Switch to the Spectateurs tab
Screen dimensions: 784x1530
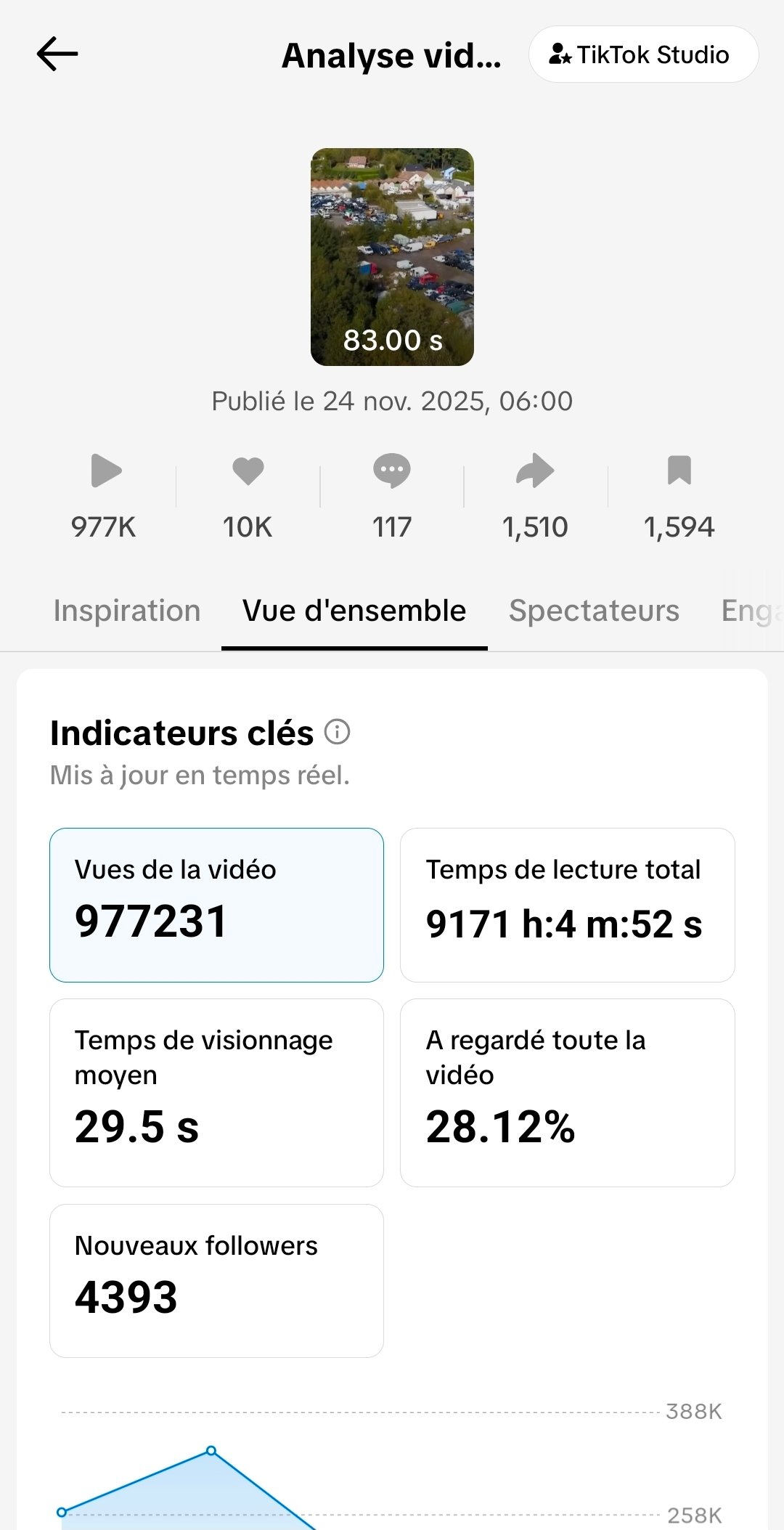pos(594,611)
